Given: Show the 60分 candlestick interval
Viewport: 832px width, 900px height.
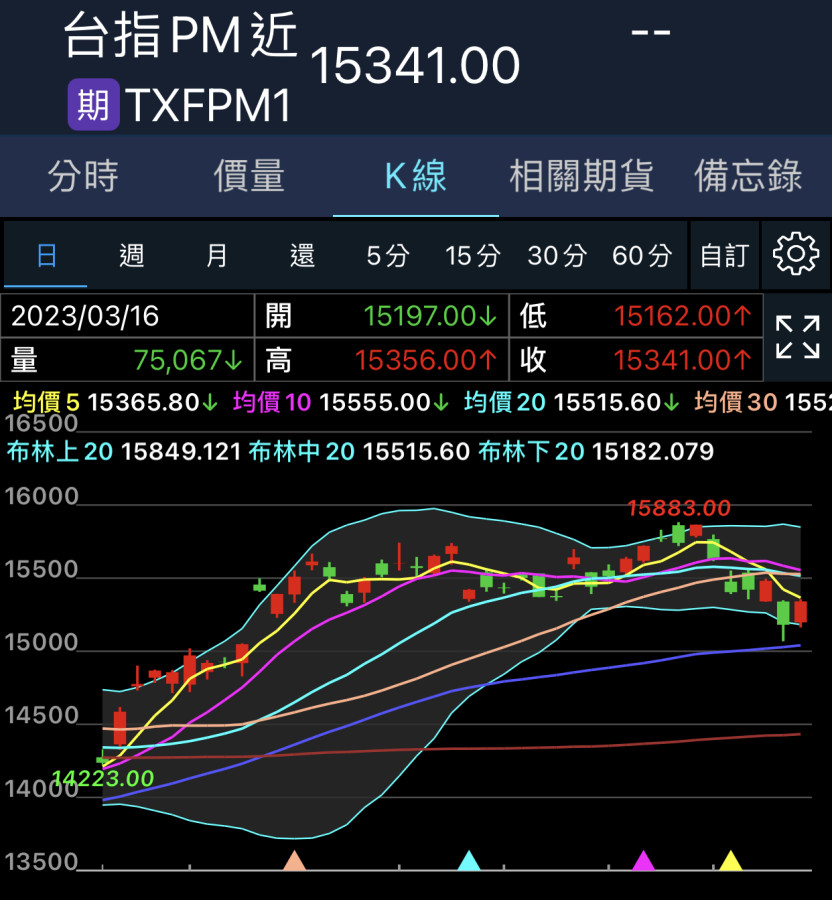Looking at the screenshot, I should 642,255.
